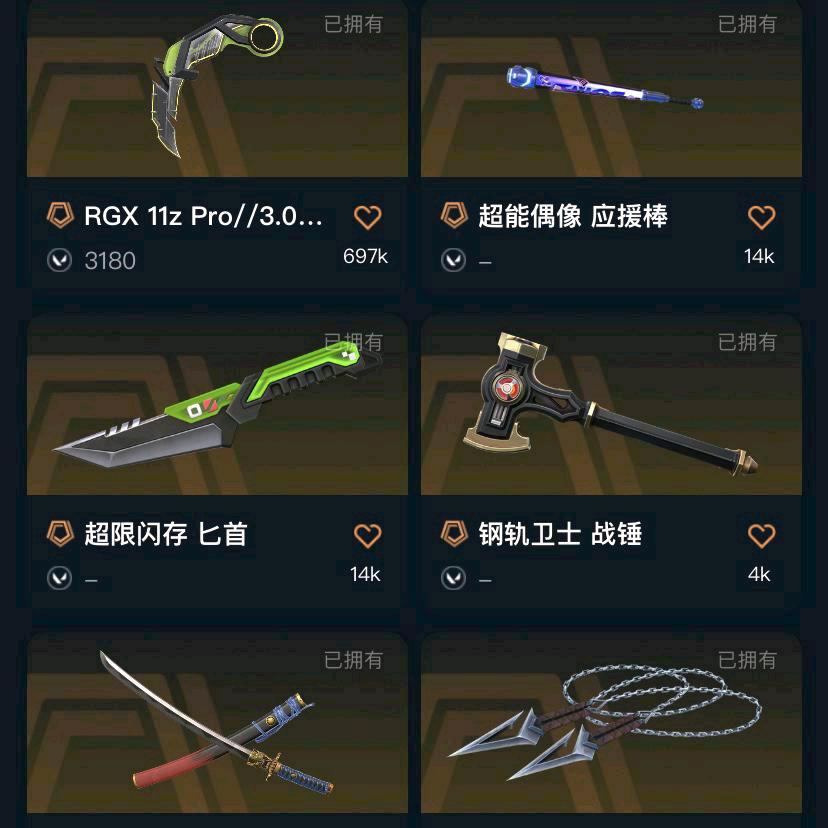Viewport: 828px width, 828px height.
Task: View the 超限闪存 匕首 knife card
Action: (x=217, y=410)
